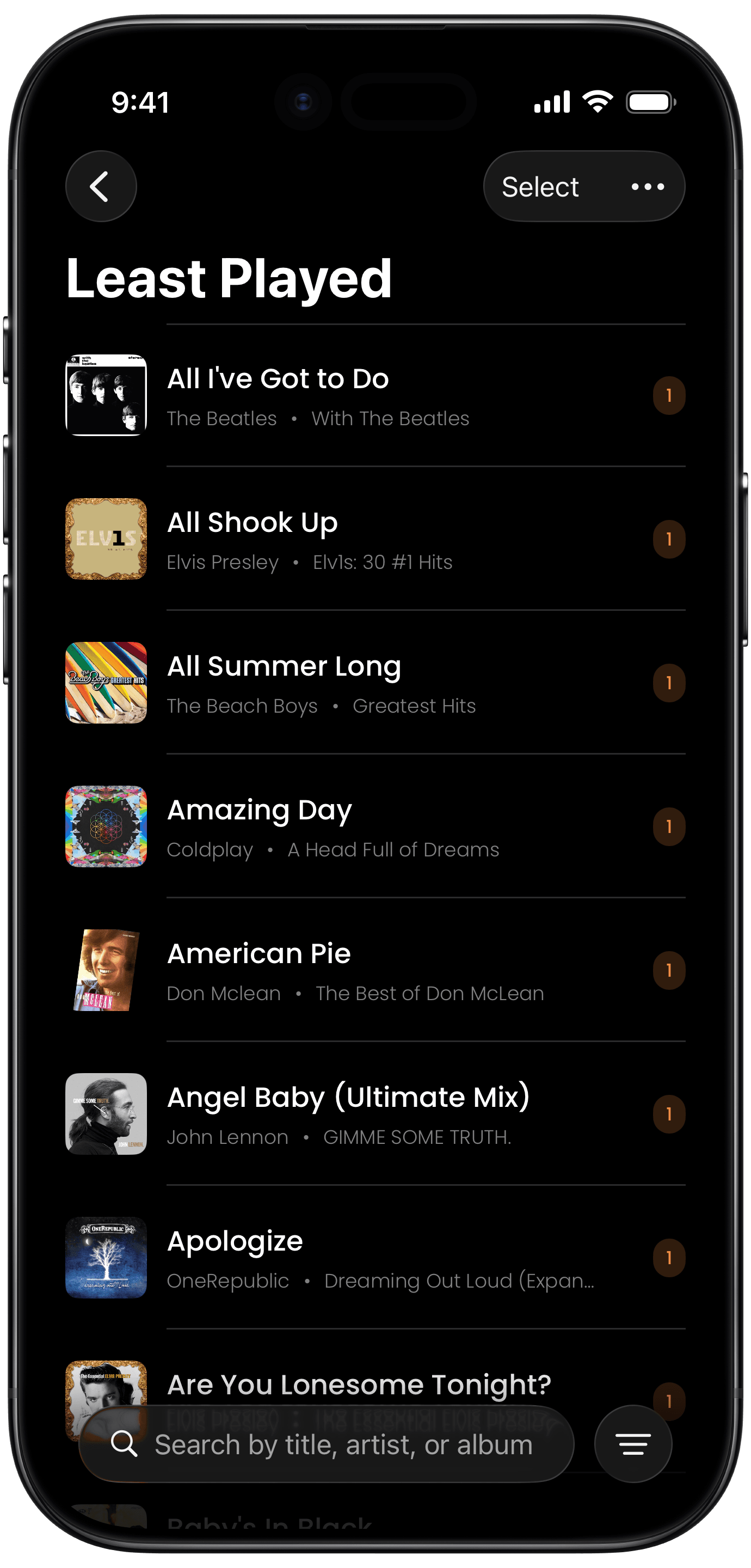Tap Select to choose songs
The image size is (751, 1568).
540,187
